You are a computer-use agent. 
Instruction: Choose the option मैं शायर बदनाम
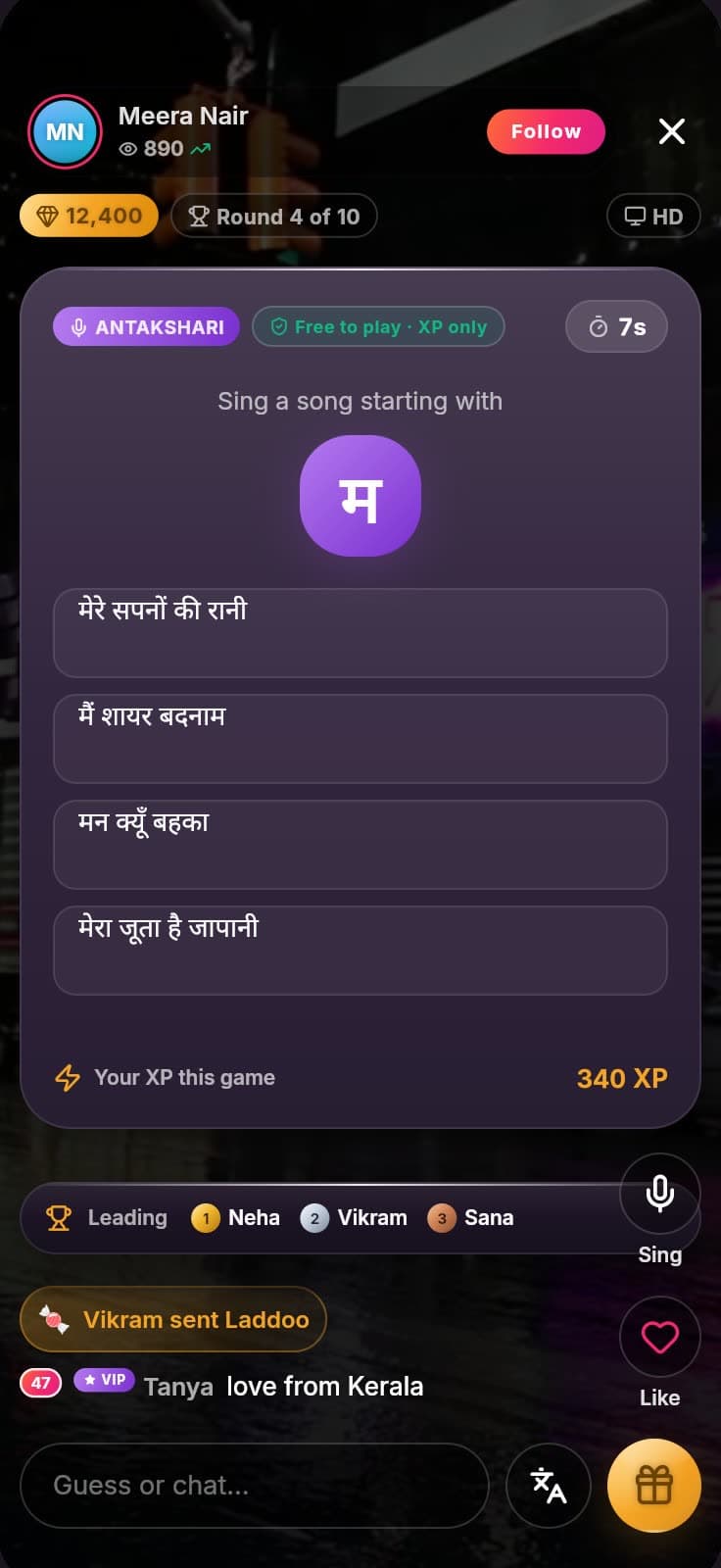point(360,739)
